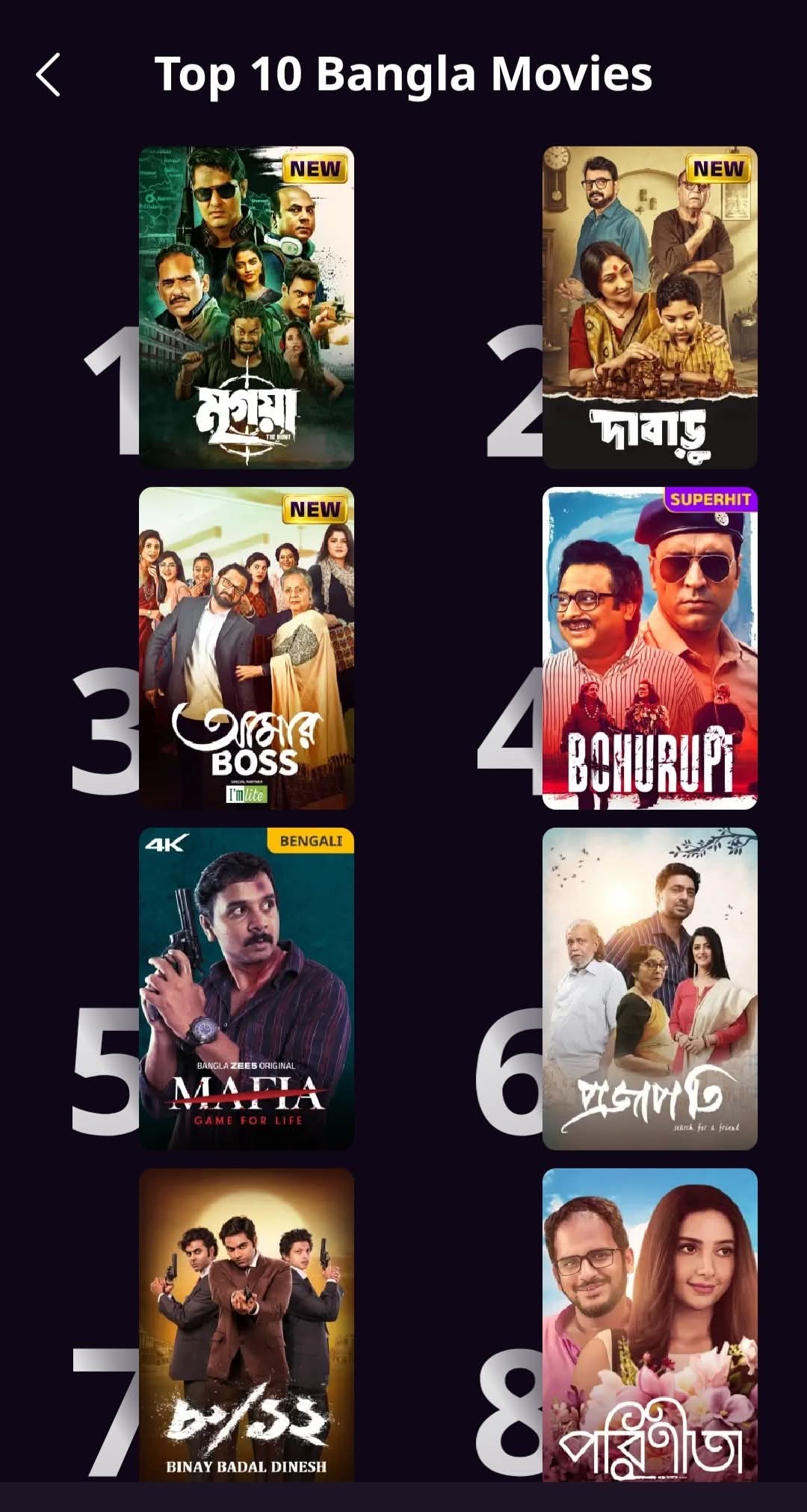Open the number 1 ranked Mrigaya movie
The image size is (807, 1512).
coord(246,307)
